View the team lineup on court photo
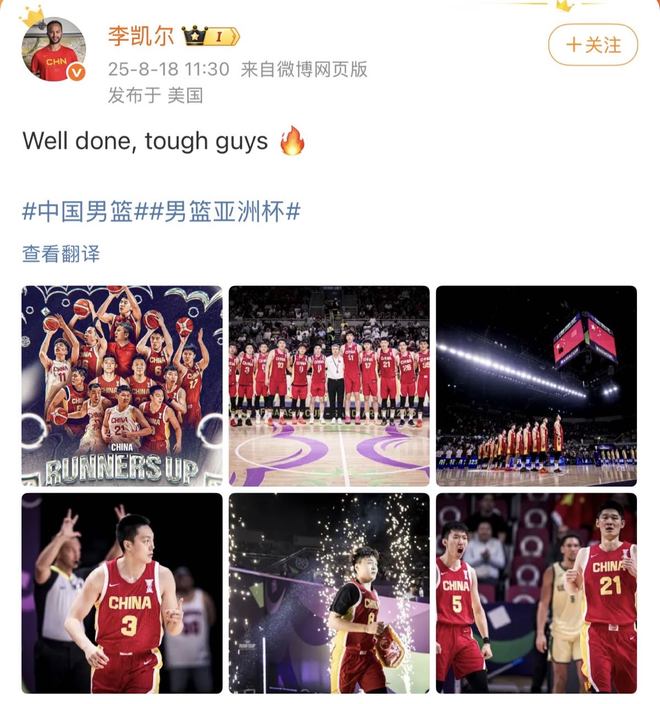 click(x=329, y=385)
